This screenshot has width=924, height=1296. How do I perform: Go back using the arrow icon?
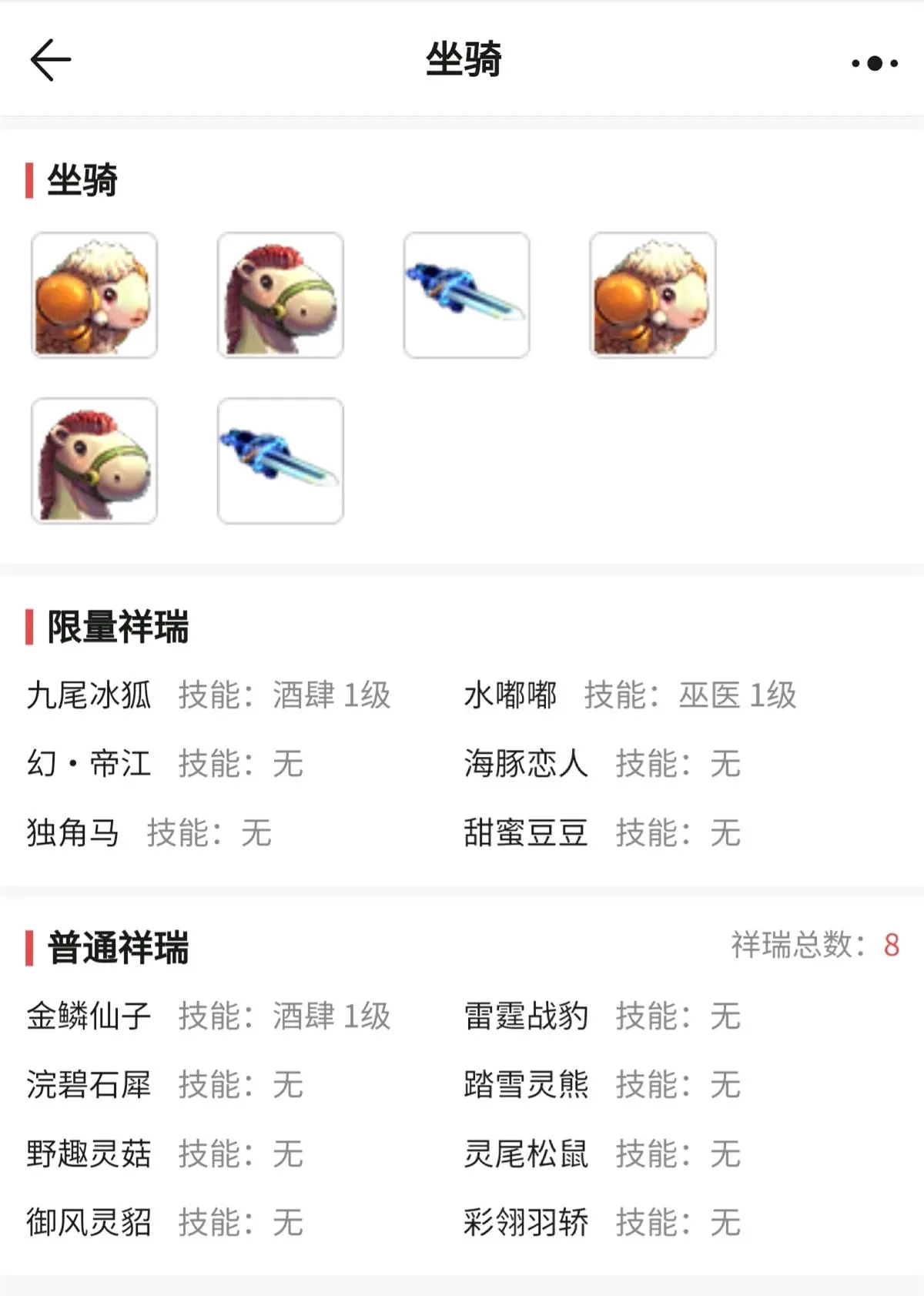51,60
